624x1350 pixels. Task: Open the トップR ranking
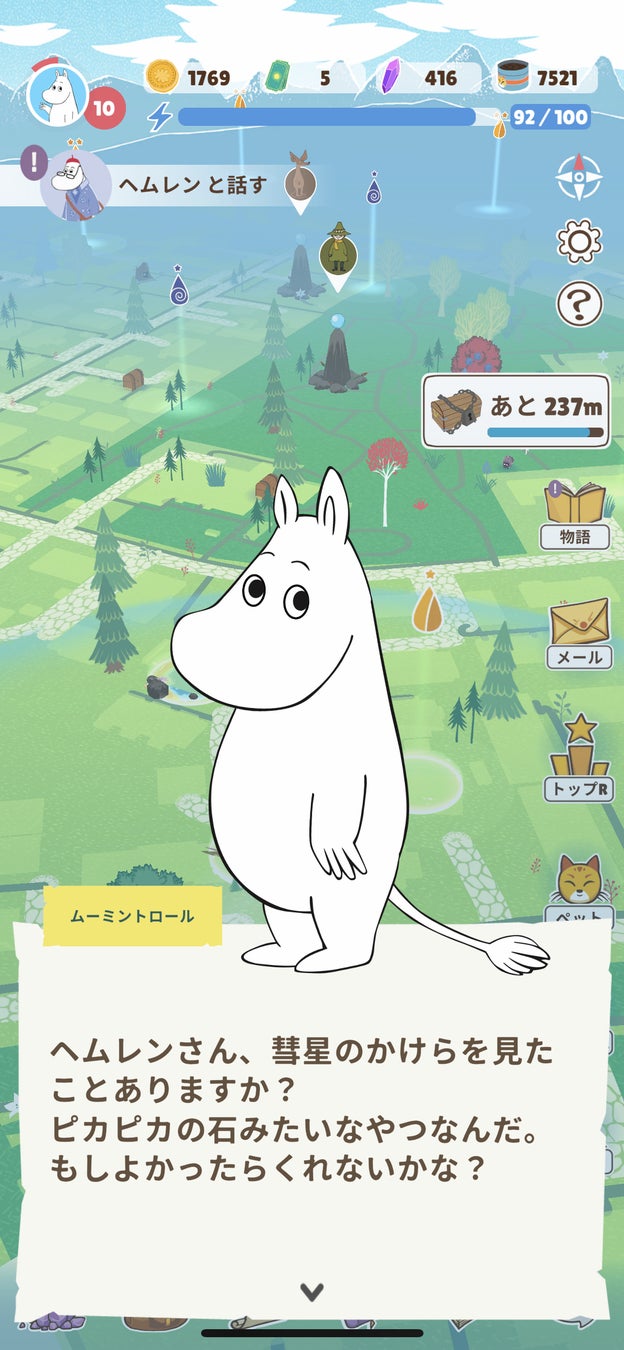tap(579, 758)
